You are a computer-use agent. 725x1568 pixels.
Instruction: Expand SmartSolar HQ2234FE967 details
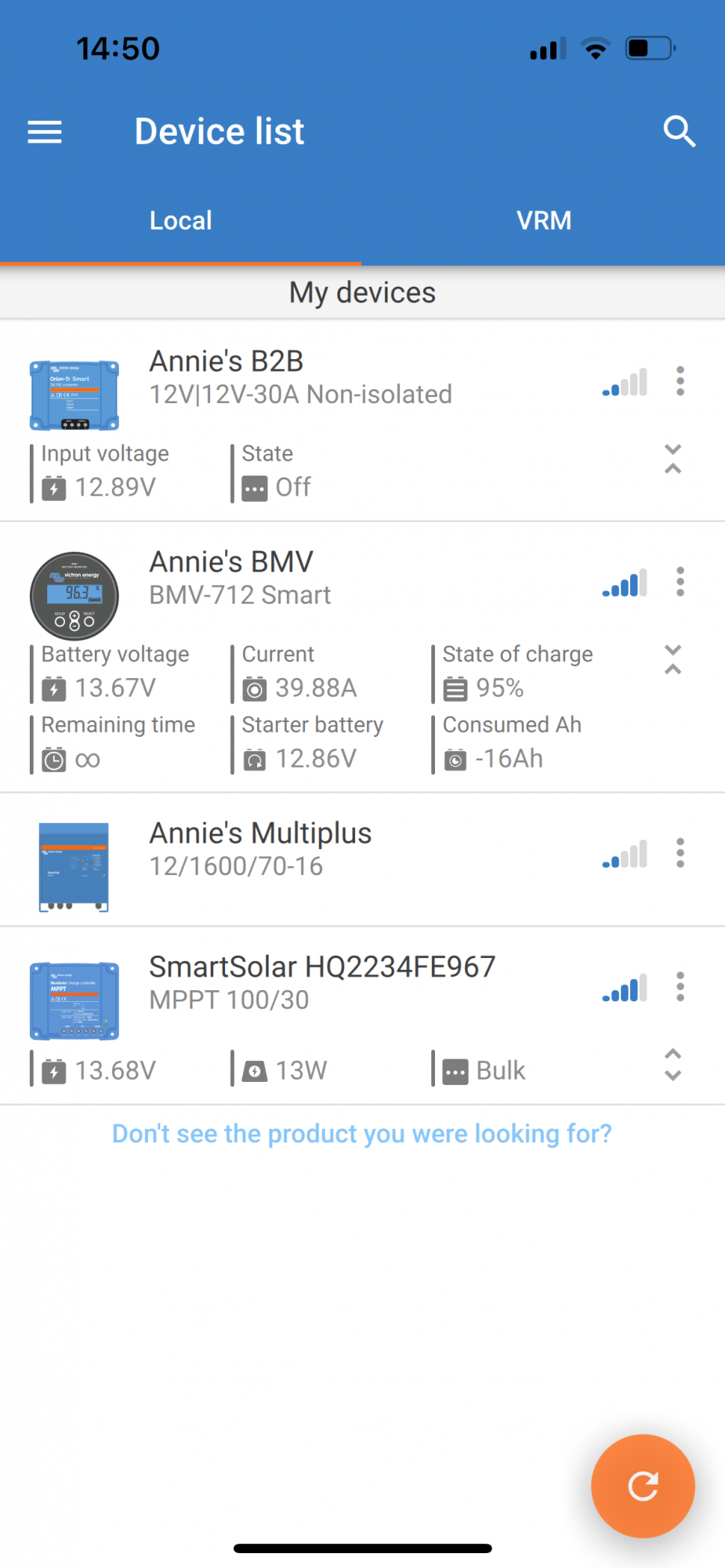tap(672, 1065)
